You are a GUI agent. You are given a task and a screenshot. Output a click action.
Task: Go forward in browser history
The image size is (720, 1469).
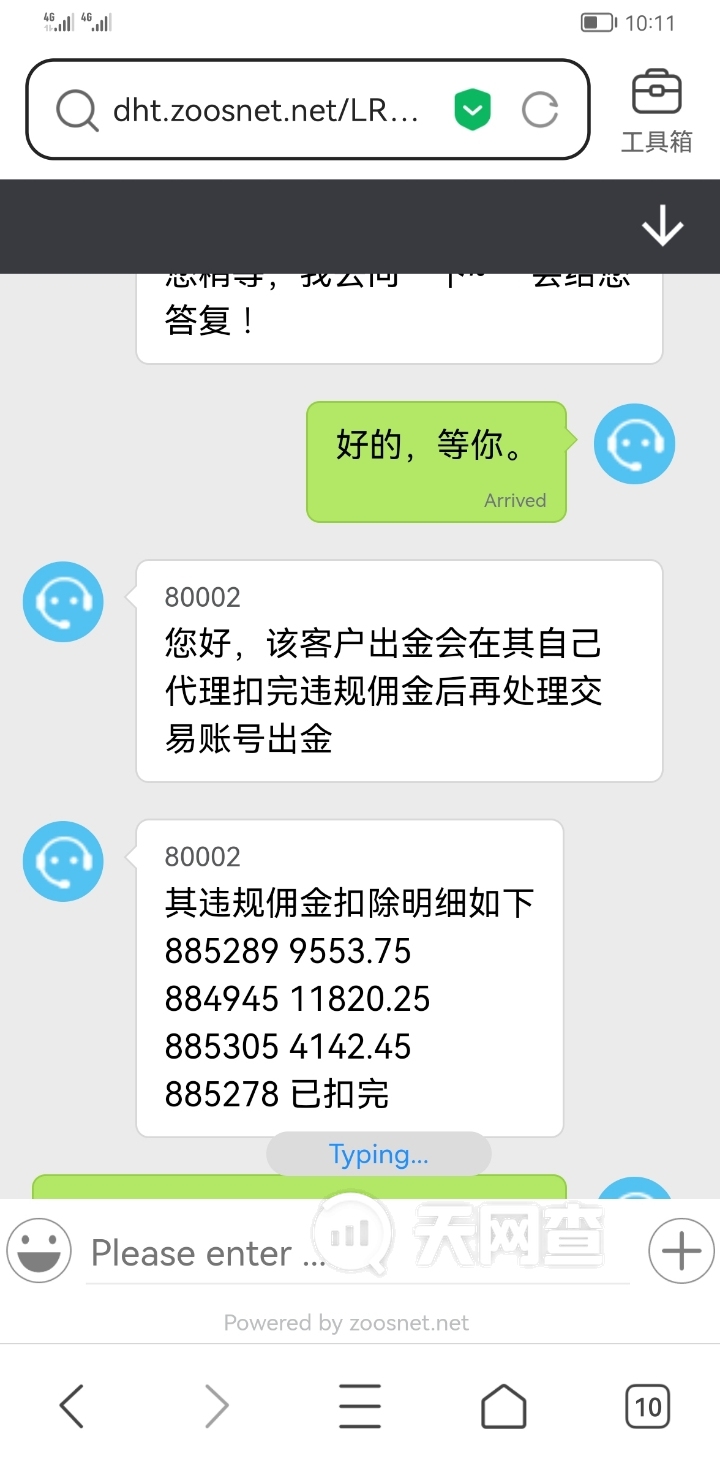(x=216, y=1407)
